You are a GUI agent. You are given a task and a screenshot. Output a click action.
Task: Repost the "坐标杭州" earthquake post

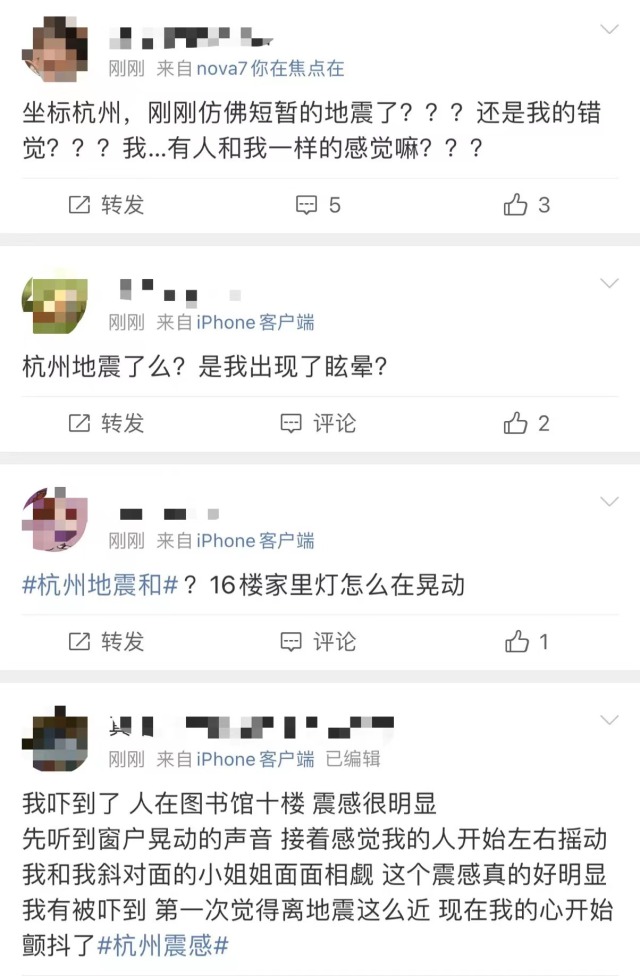click(x=106, y=205)
